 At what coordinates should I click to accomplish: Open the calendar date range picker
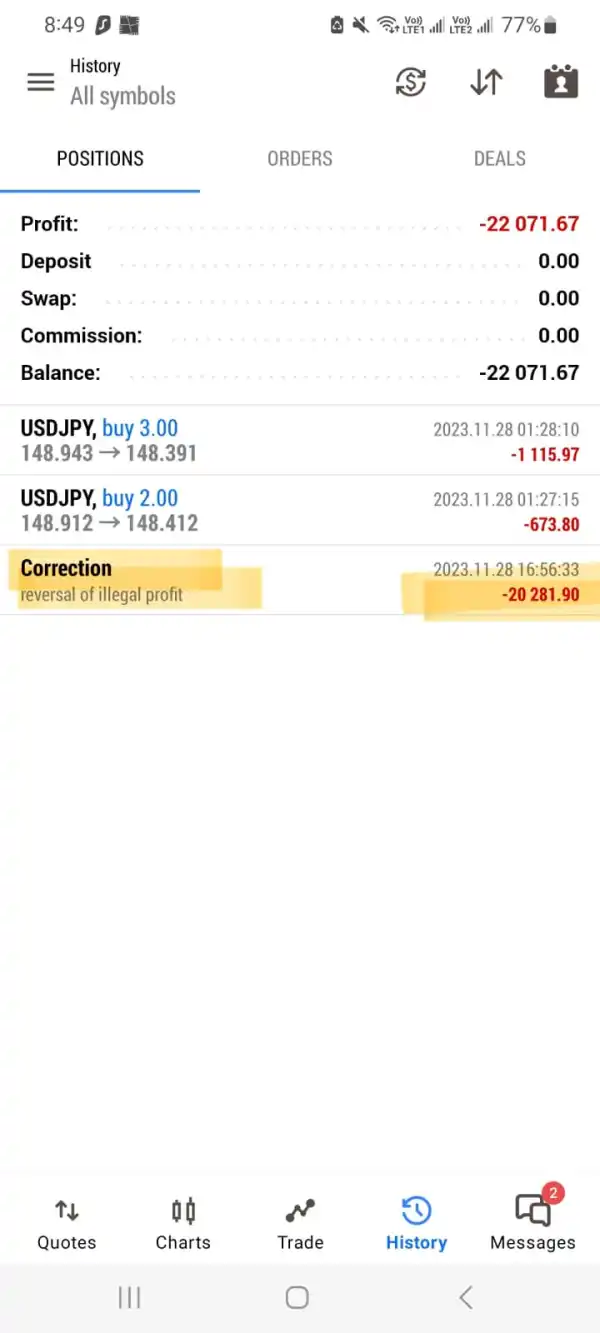click(561, 82)
